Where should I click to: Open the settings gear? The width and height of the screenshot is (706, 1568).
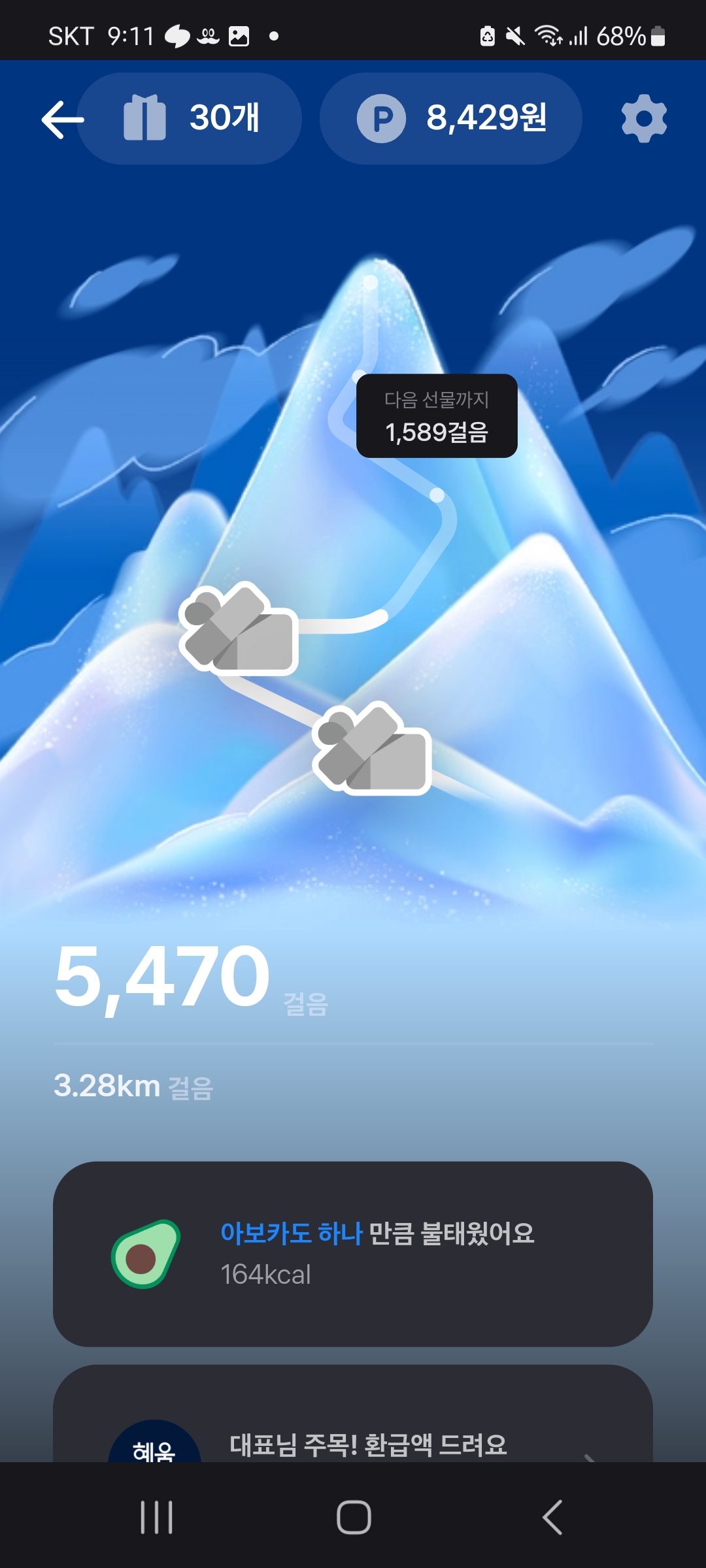click(643, 118)
